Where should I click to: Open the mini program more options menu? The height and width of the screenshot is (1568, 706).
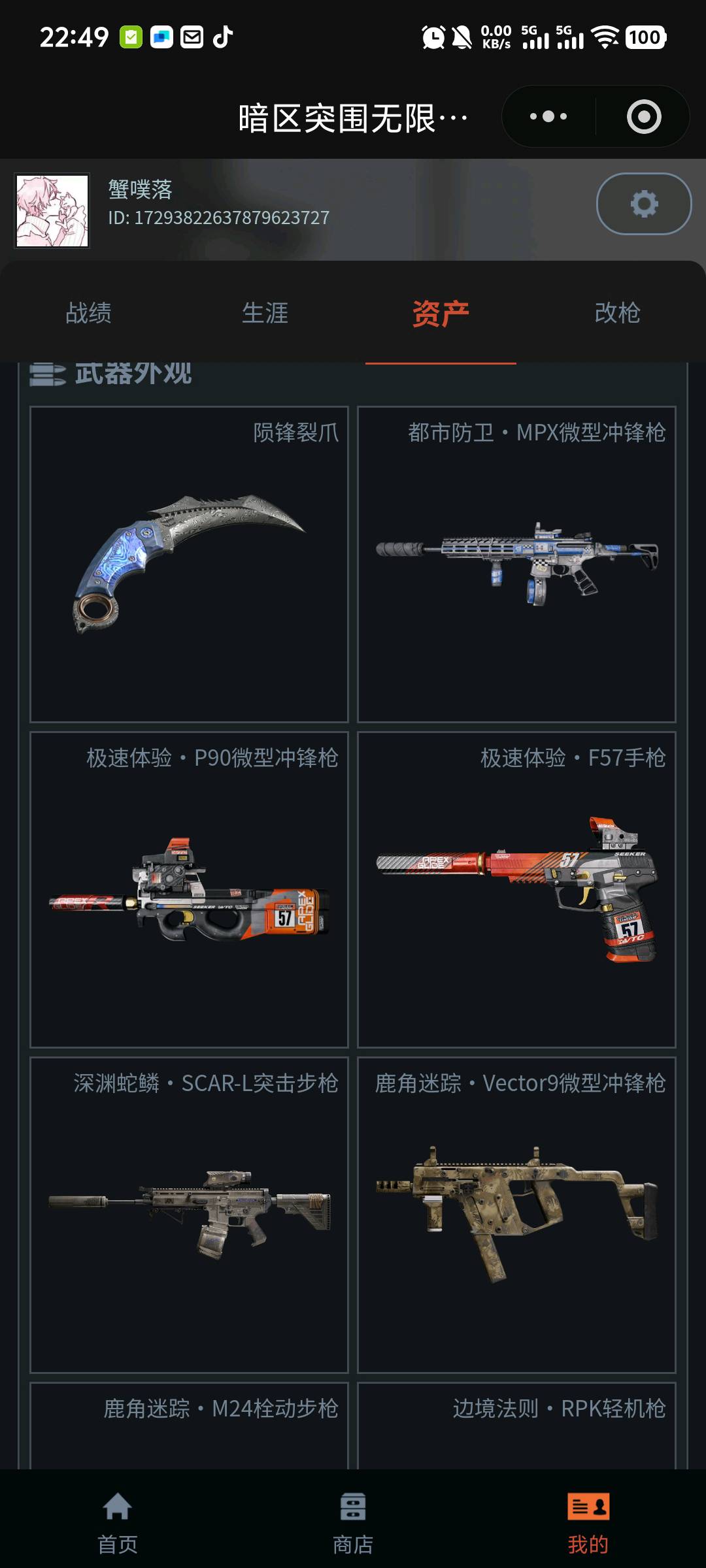tap(548, 117)
